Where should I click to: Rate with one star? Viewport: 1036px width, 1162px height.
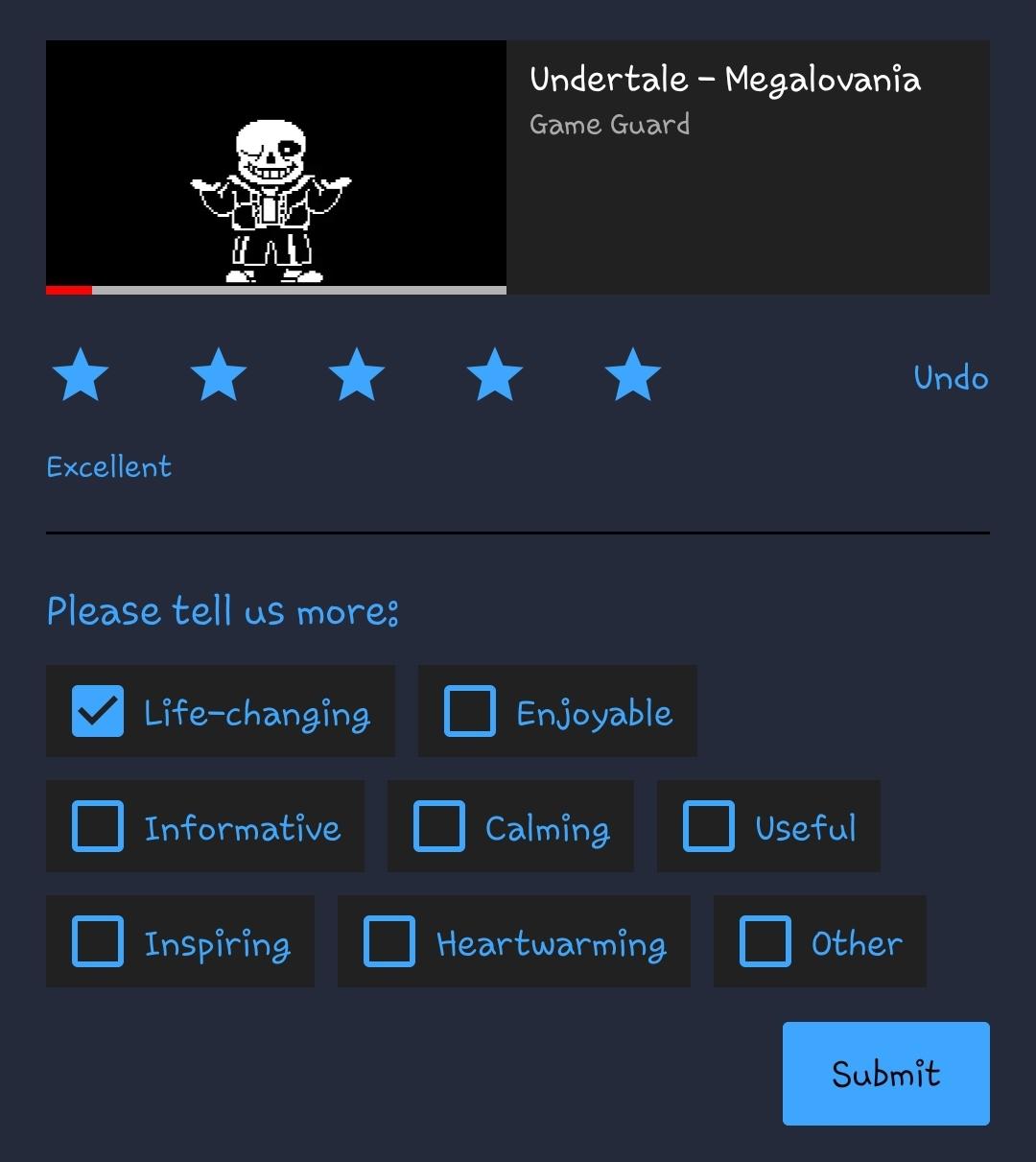[x=81, y=375]
